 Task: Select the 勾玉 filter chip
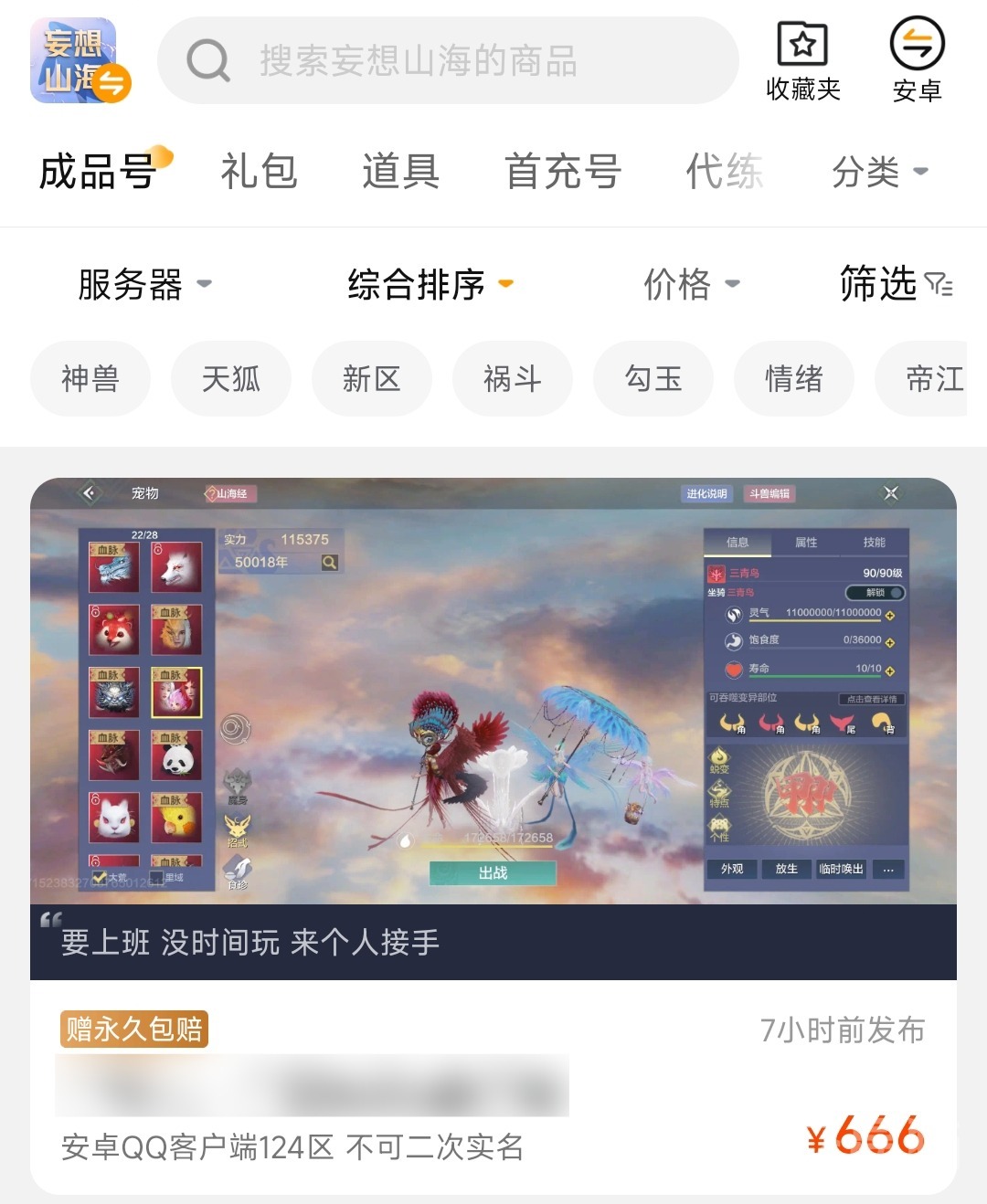tap(653, 378)
